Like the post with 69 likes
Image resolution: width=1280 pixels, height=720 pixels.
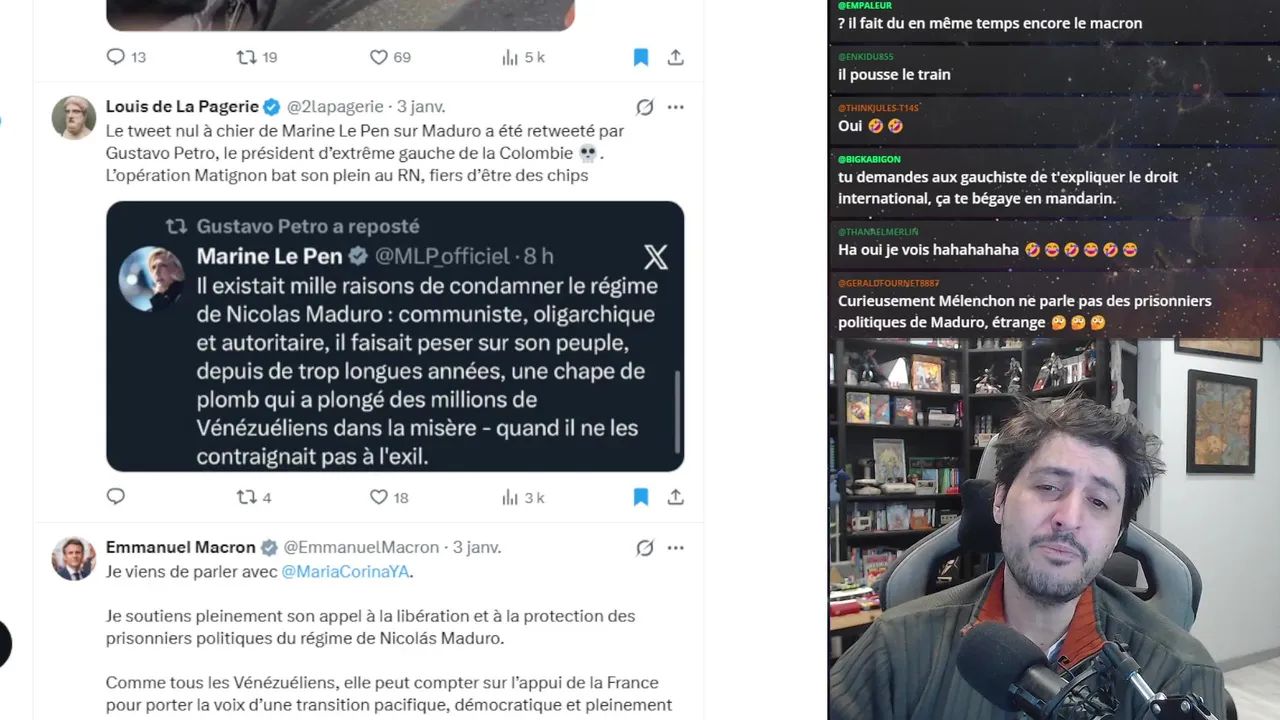point(379,58)
